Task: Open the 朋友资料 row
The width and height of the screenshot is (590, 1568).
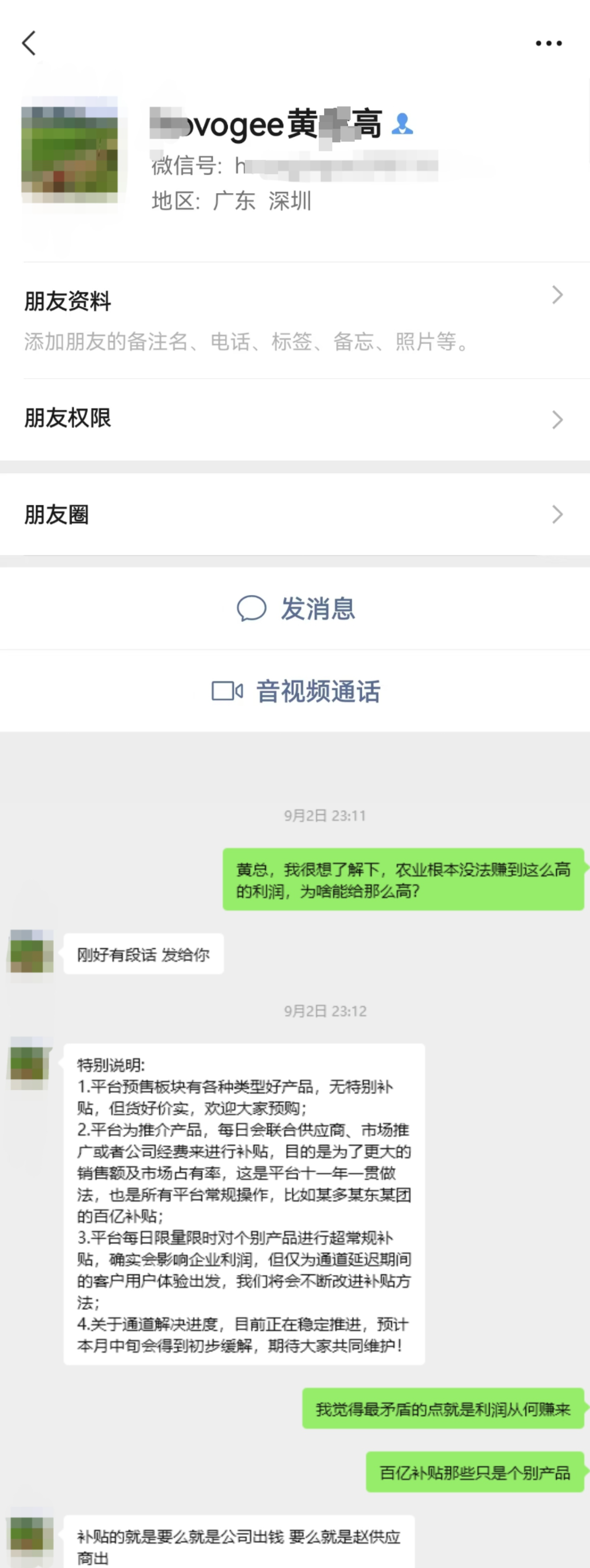Action: [295, 320]
